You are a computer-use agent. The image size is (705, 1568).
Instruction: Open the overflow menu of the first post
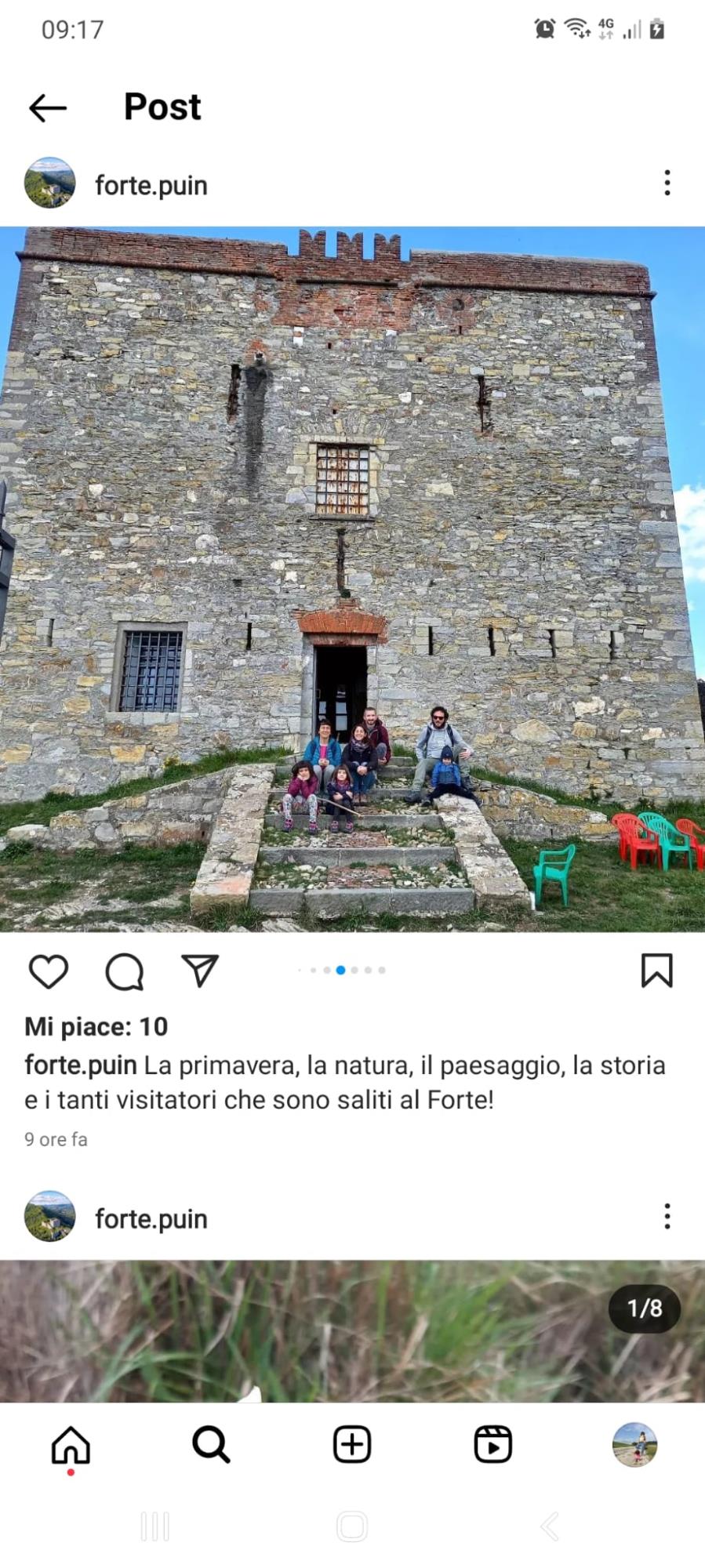(x=667, y=183)
